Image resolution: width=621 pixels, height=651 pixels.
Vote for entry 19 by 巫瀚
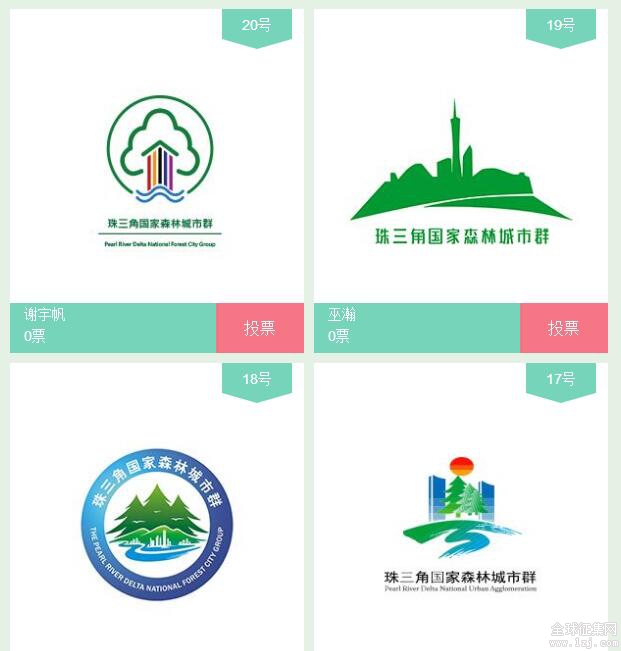563,328
